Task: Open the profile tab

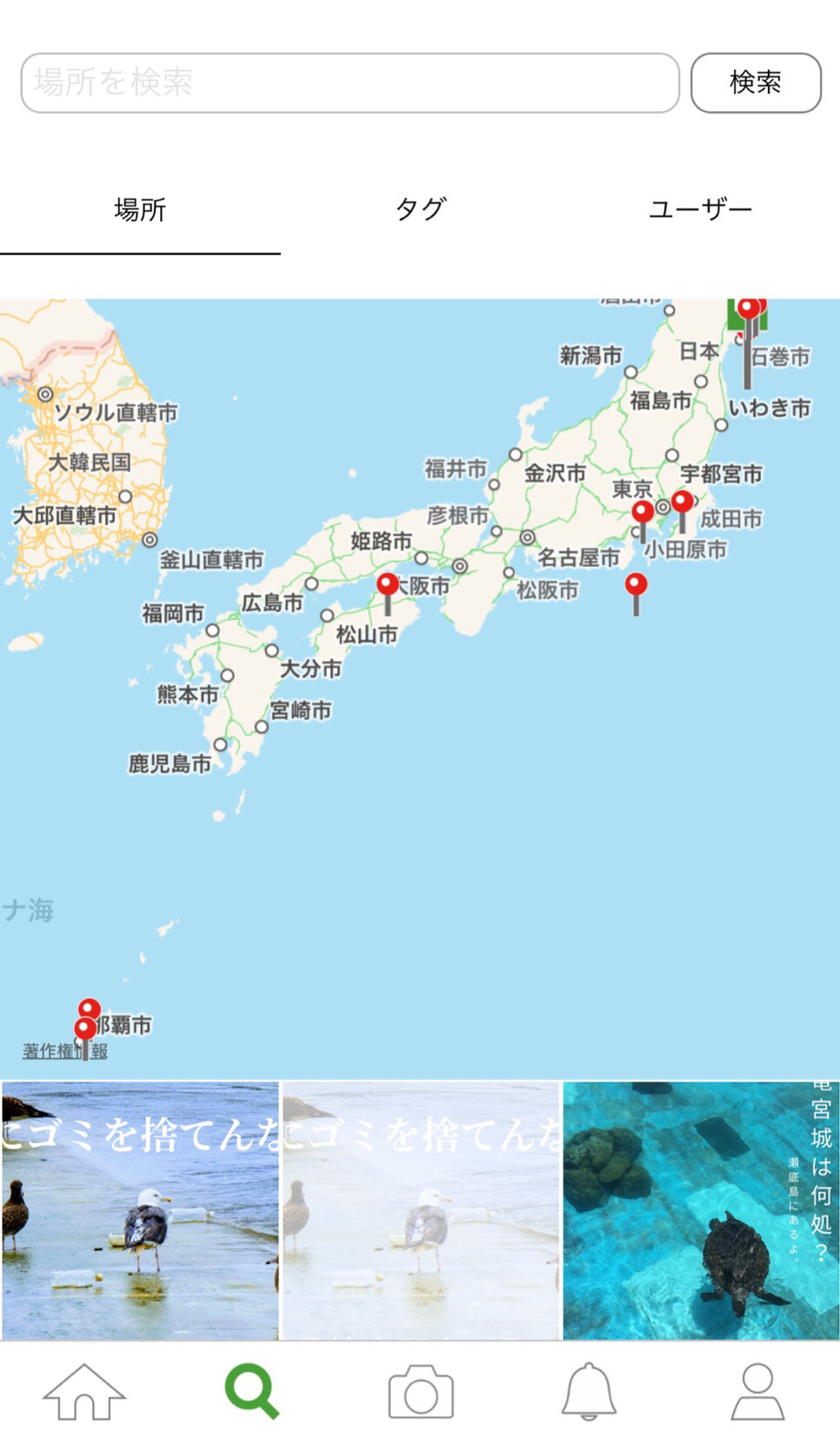Action: click(757, 1391)
